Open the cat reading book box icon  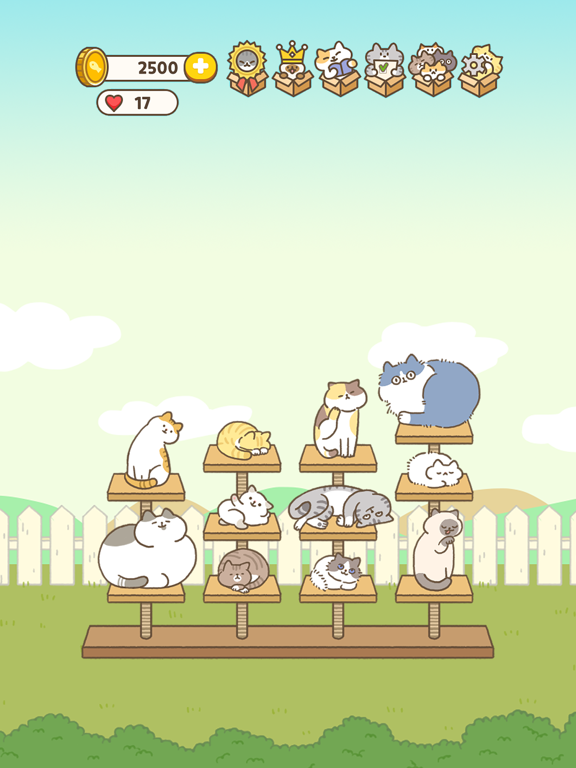[338, 69]
